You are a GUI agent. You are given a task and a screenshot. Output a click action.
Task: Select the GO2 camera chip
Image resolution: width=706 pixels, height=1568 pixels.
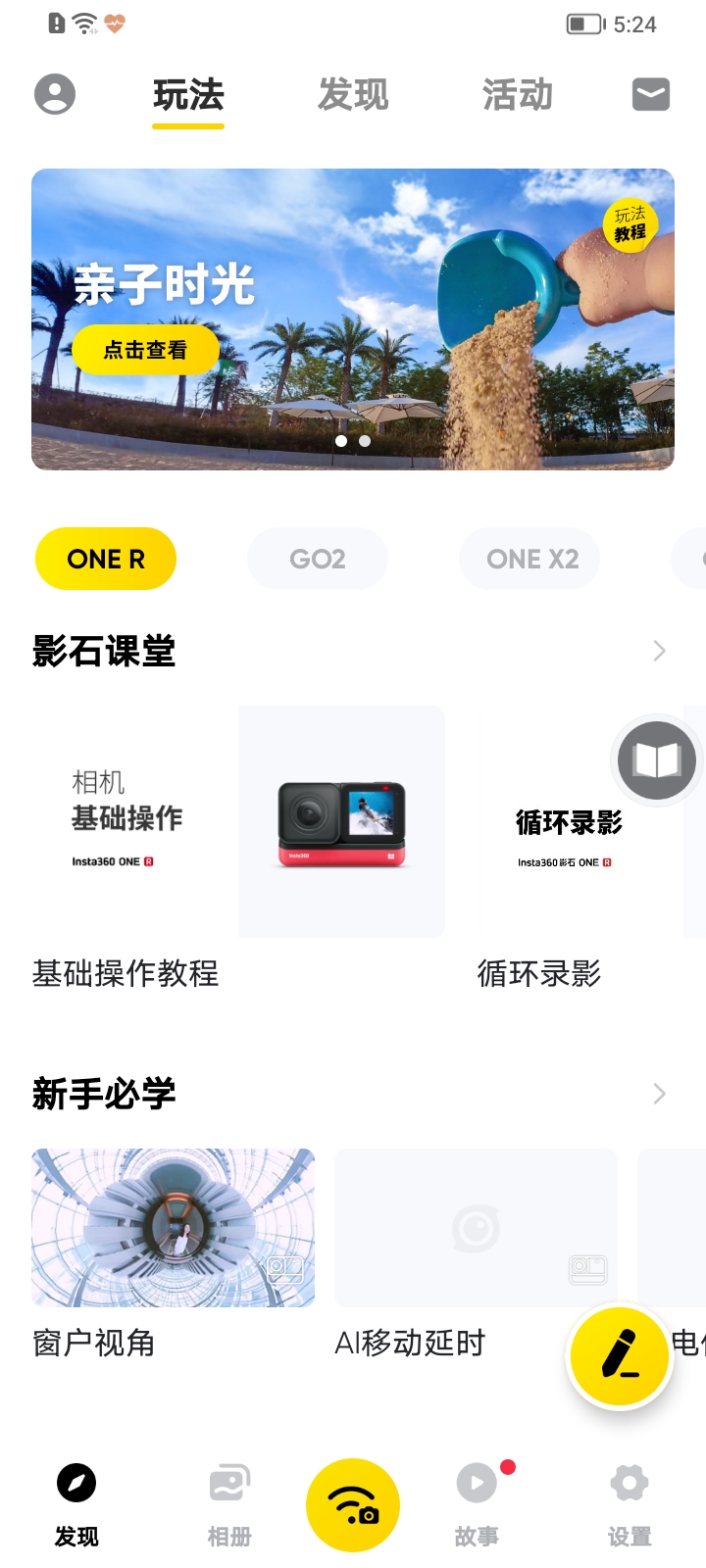[x=318, y=559]
